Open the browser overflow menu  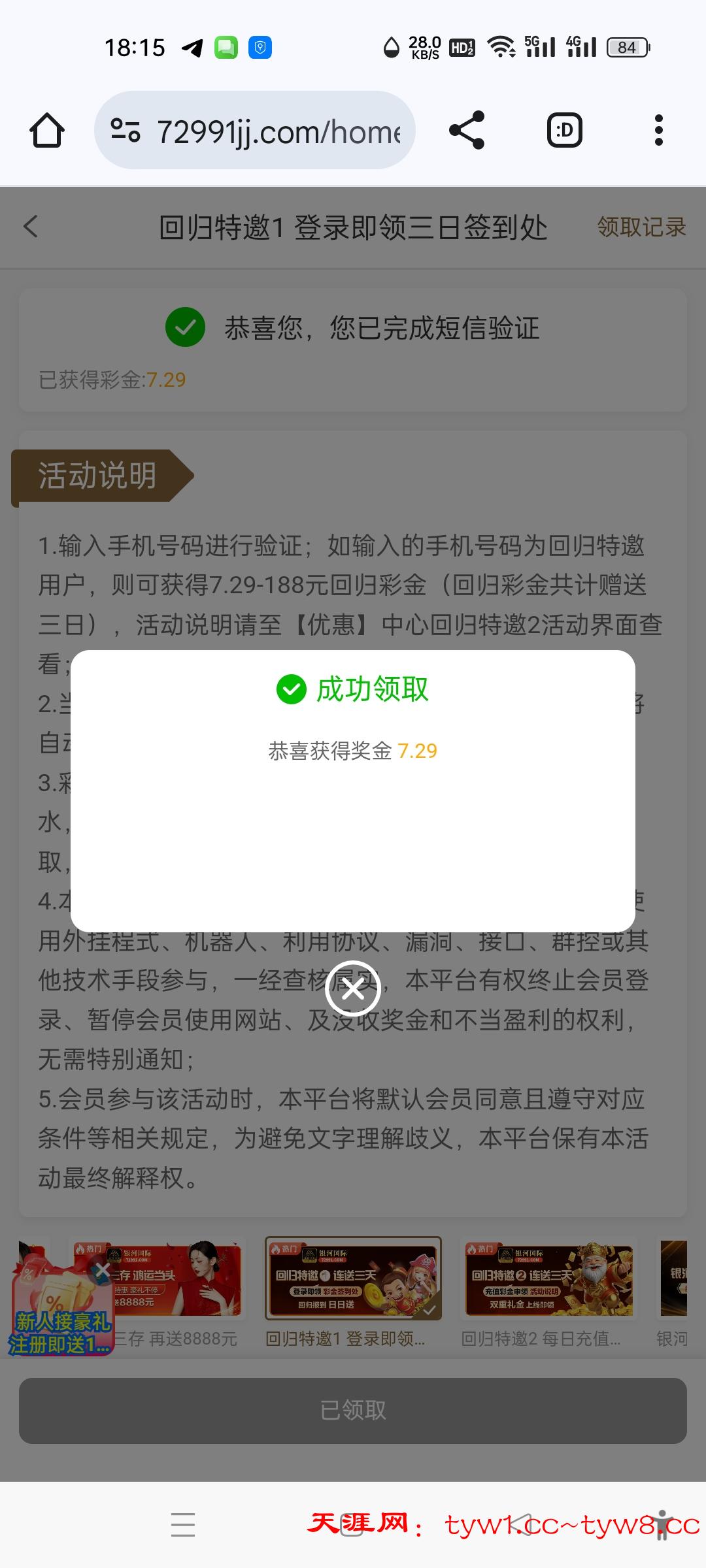click(659, 131)
